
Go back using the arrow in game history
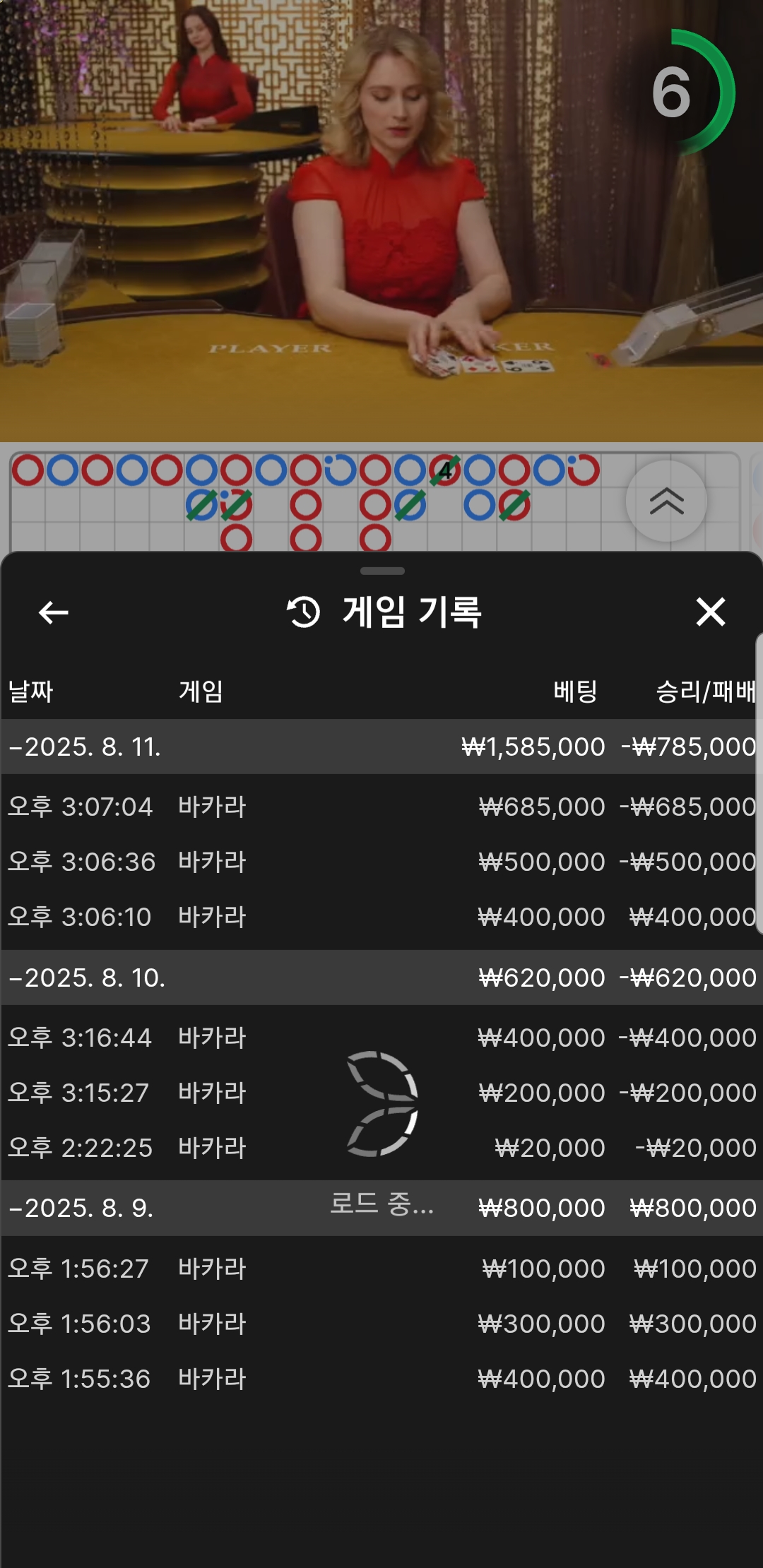(x=54, y=612)
